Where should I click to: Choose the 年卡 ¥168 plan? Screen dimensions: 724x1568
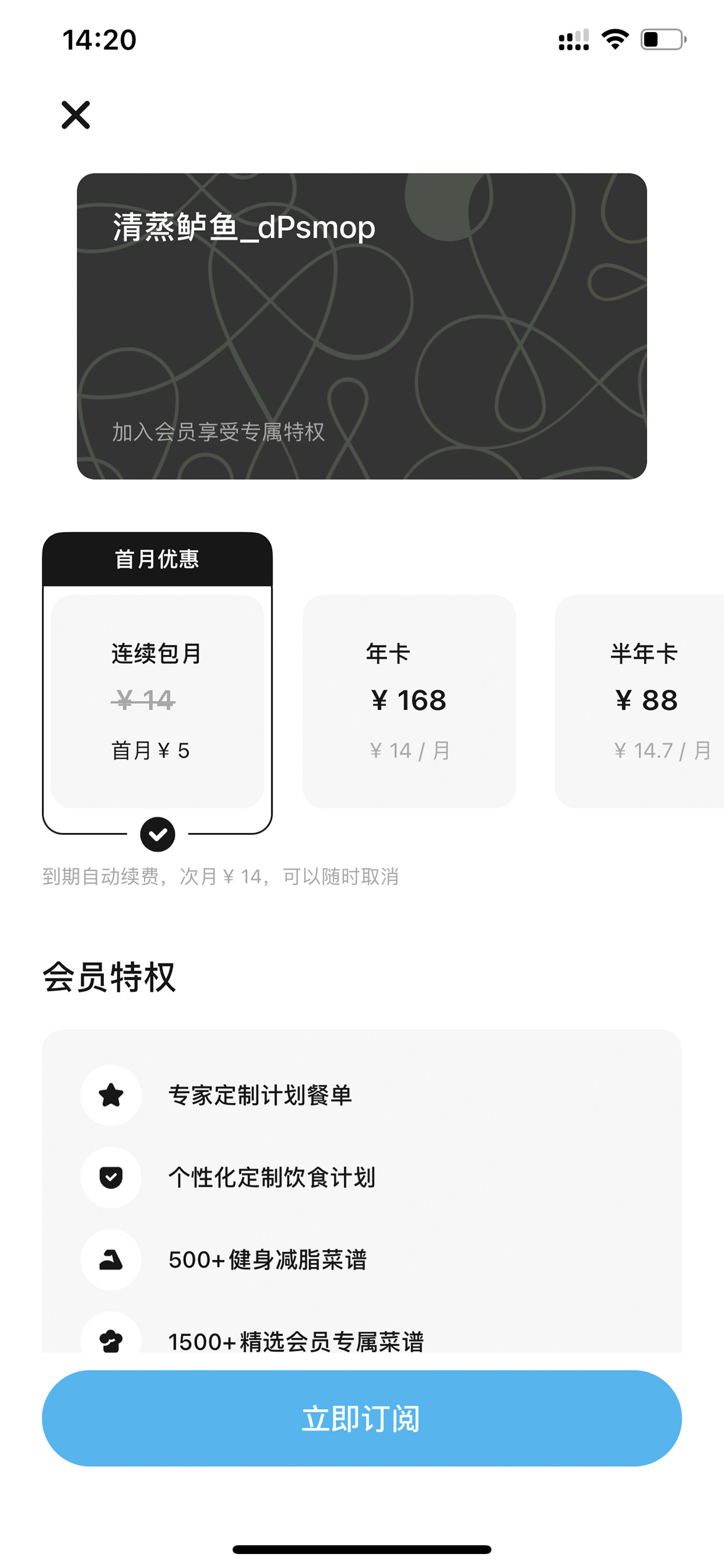pyautogui.click(x=409, y=701)
